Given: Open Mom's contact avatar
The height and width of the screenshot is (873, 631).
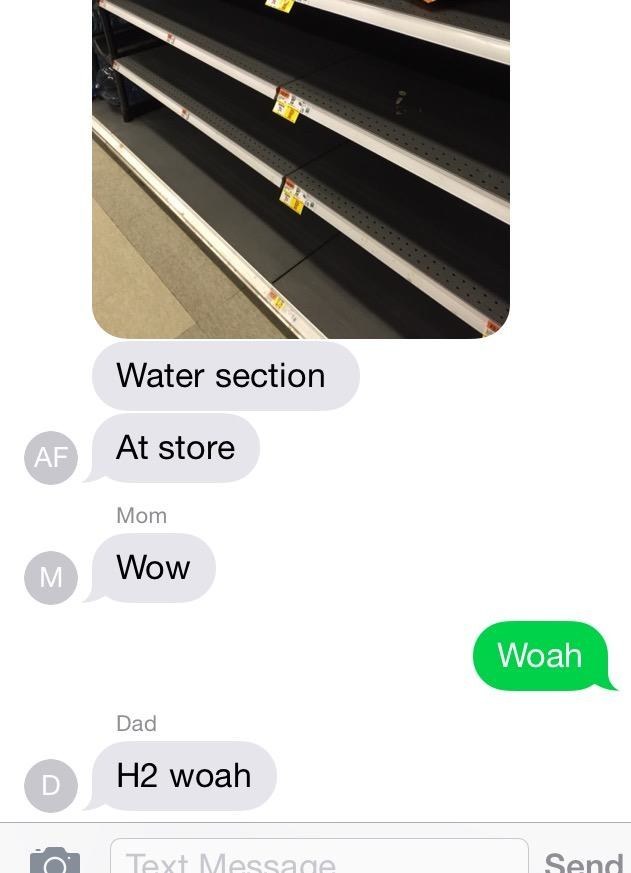Looking at the screenshot, I should pyautogui.click(x=51, y=578).
